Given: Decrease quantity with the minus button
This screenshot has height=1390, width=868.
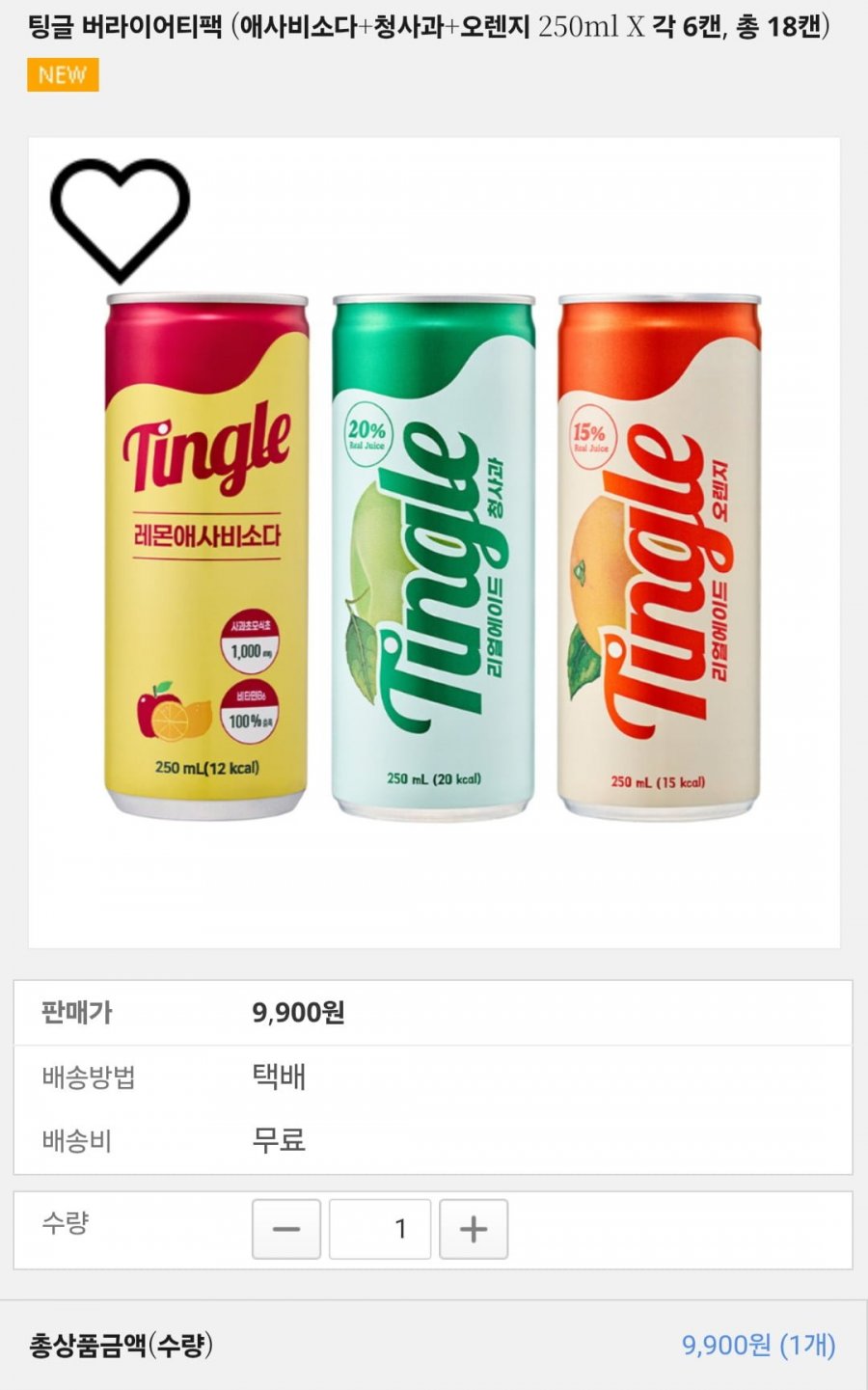Looking at the screenshot, I should coord(286,1229).
